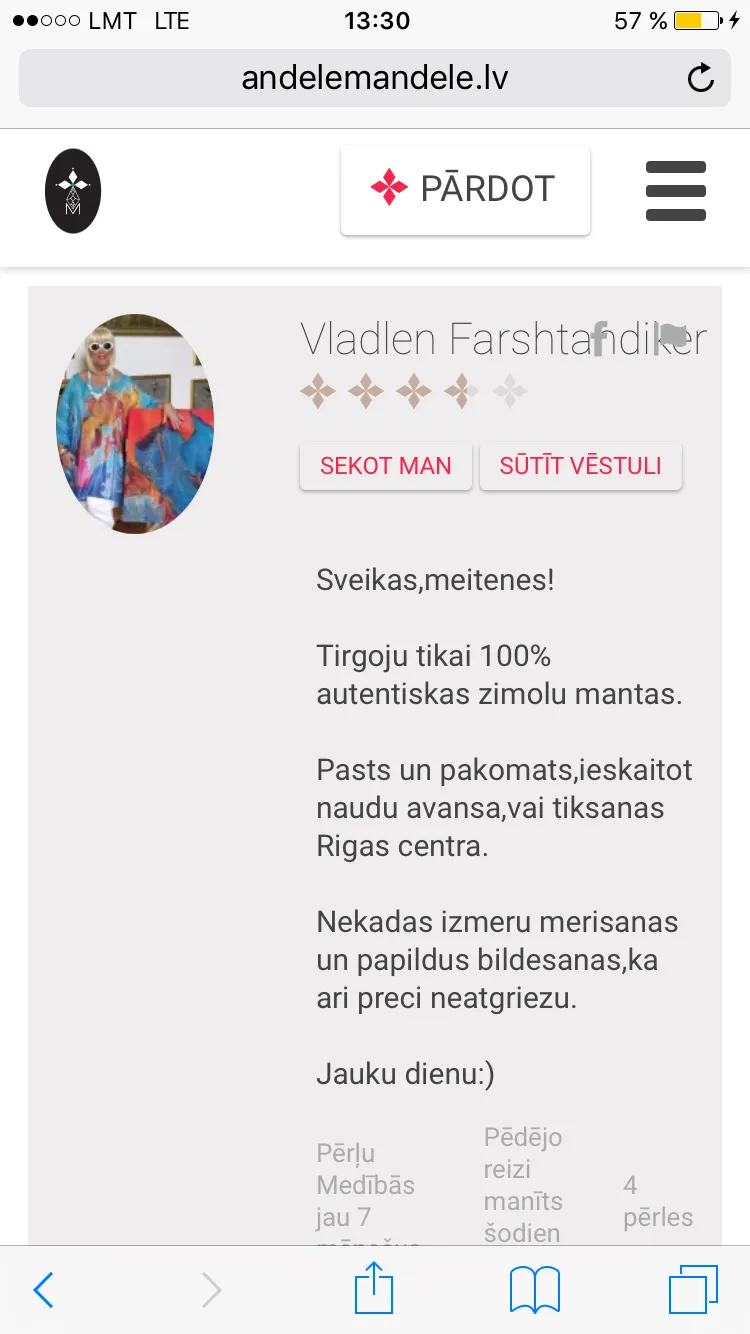View the seller's profile photo

pyautogui.click(x=135, y=423)
